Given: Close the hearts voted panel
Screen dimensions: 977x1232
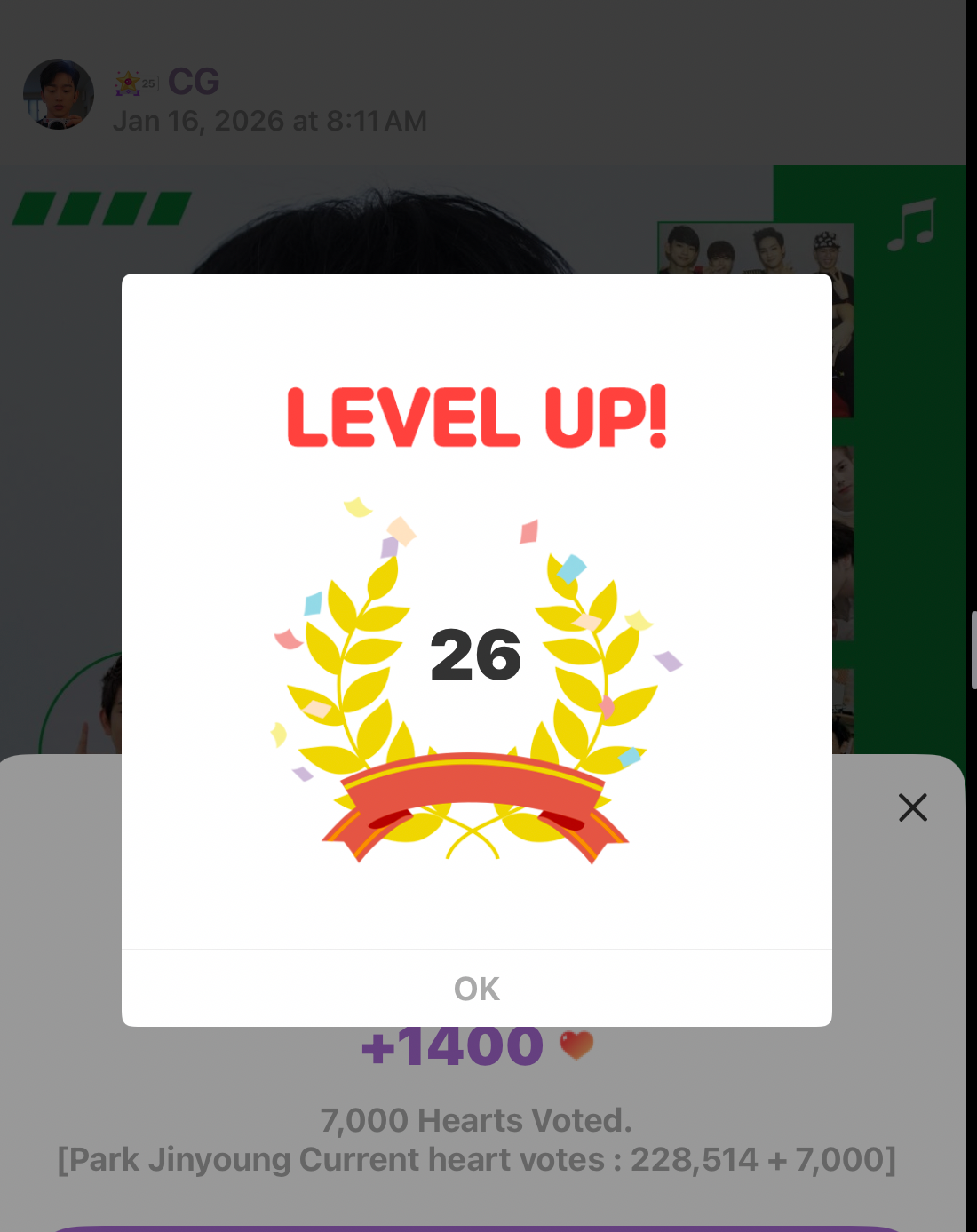Looking at the screenshot, I should [912, 807].
